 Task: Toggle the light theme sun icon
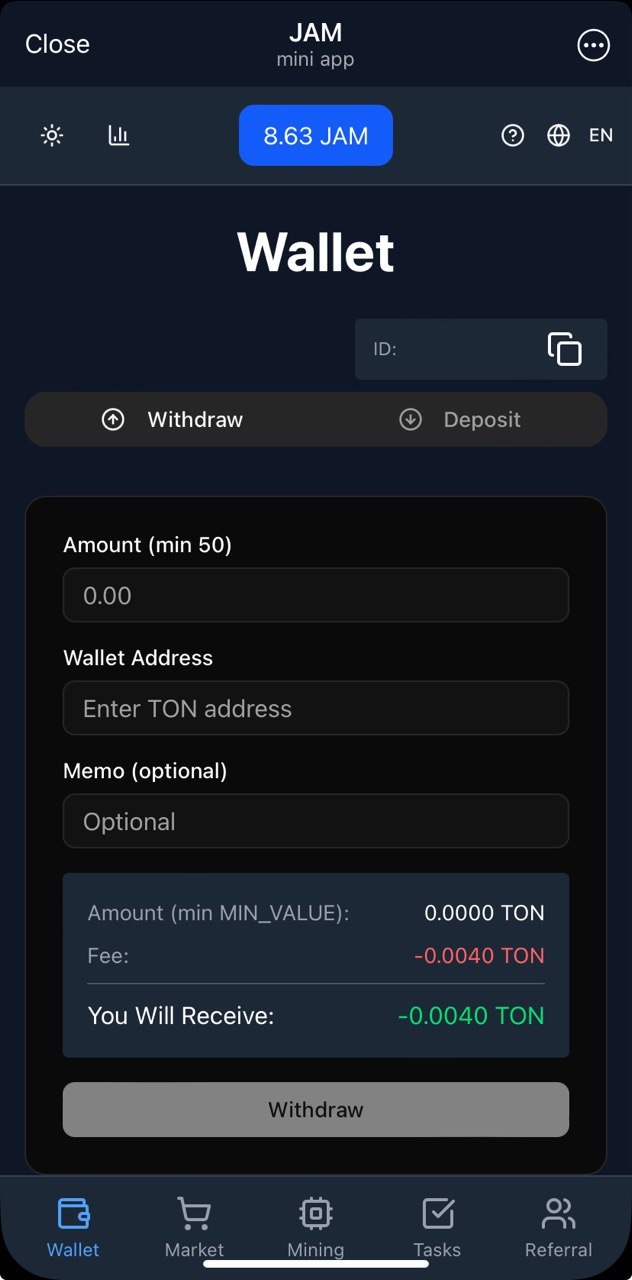tap(52, 135)
